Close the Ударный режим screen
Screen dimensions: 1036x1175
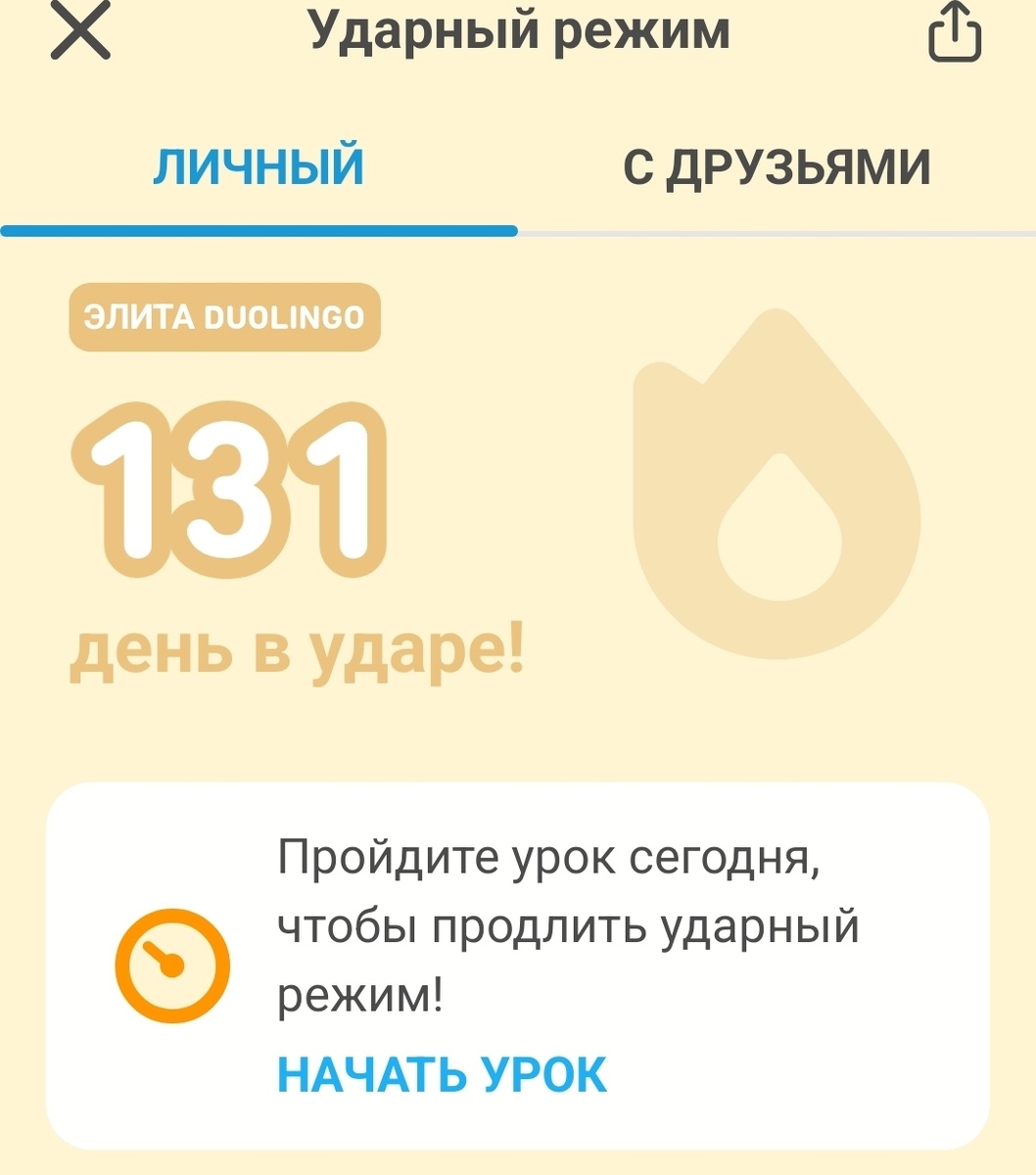click(x=80, y=31)
